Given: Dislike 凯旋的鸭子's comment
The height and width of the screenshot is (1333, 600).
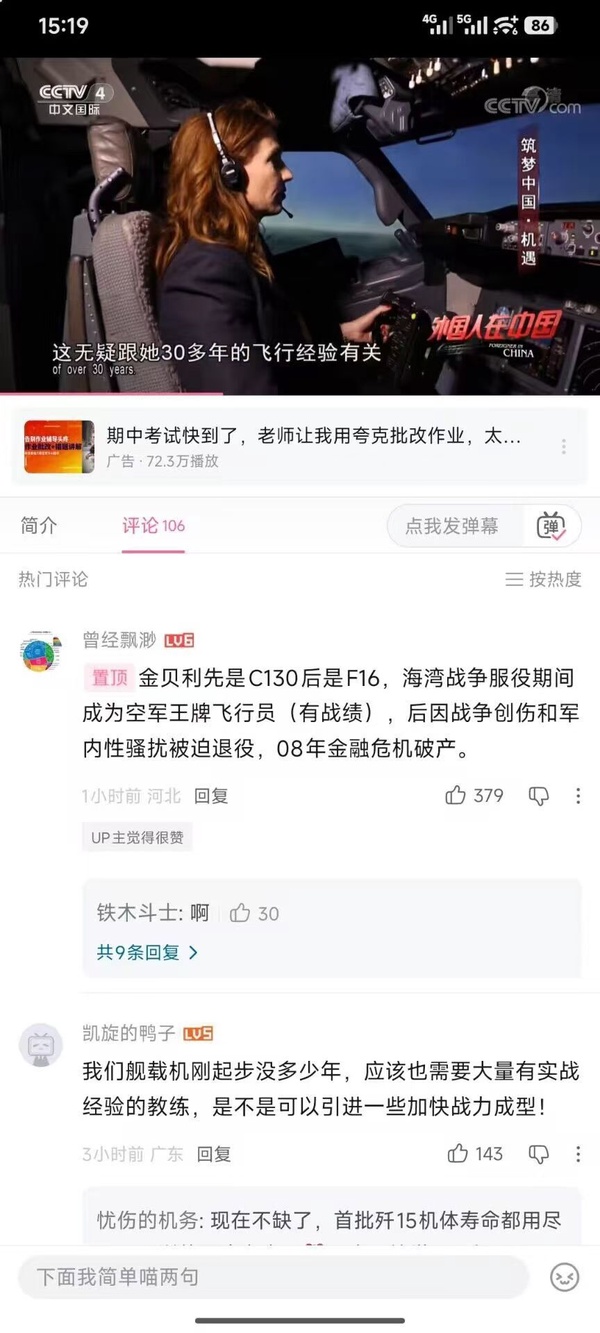Looking at the screenshot, I should [538, 1154].
